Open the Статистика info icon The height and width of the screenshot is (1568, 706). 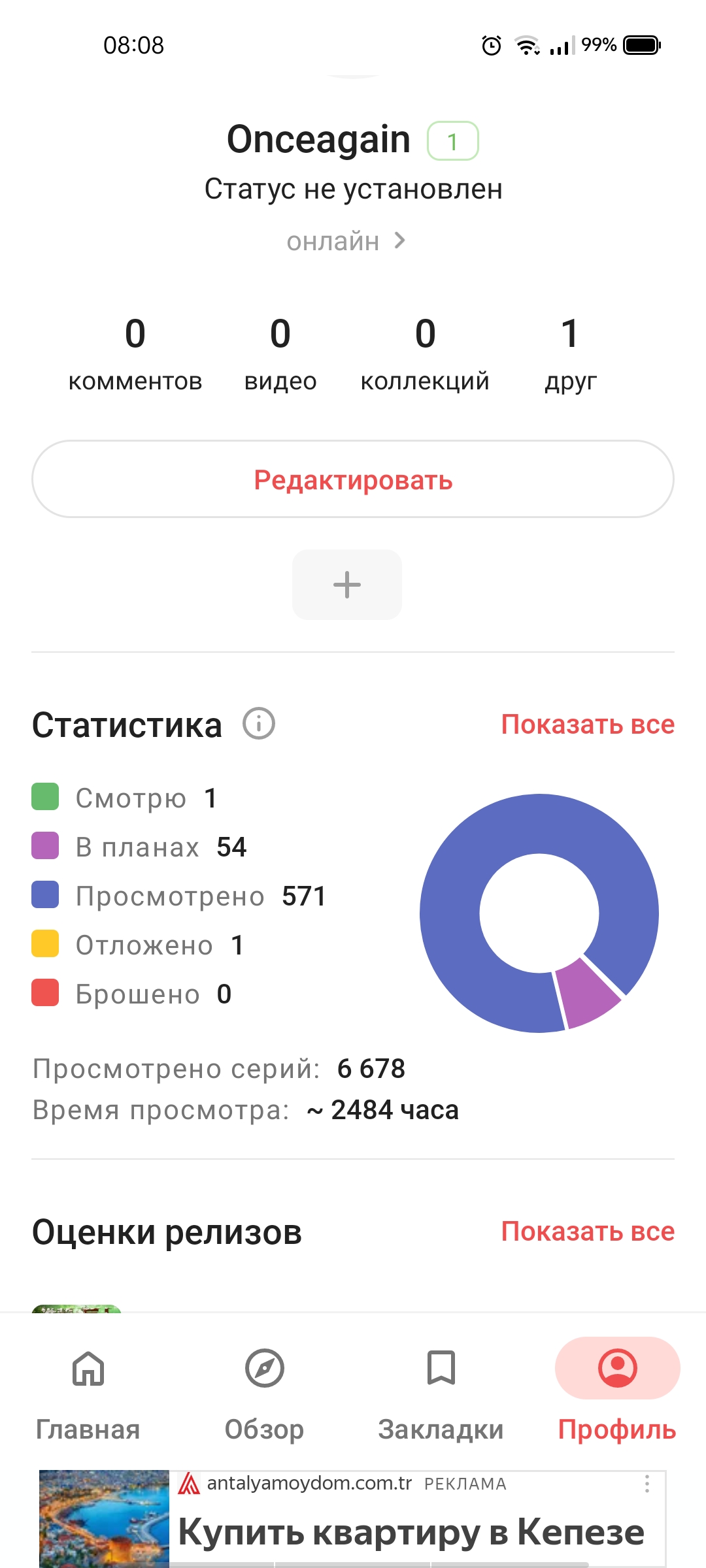259,724
